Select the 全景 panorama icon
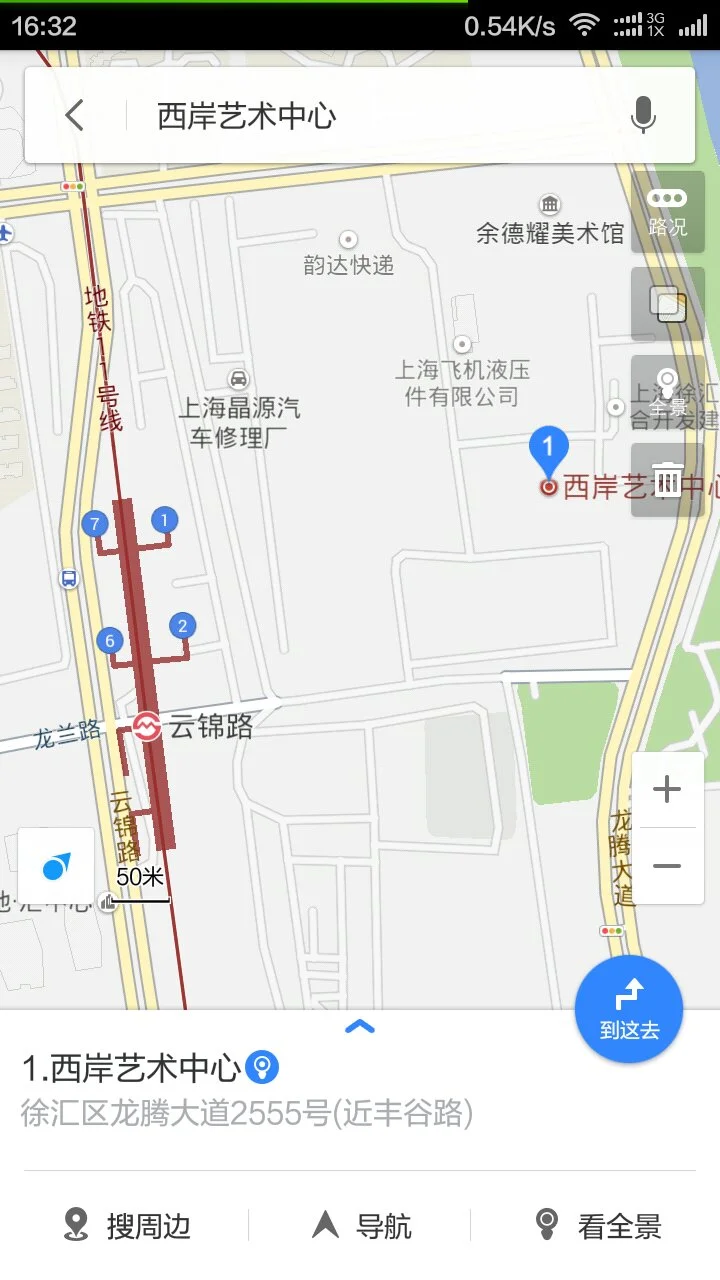This screenshot has height=1280, width=720. [x=666, y=394]
